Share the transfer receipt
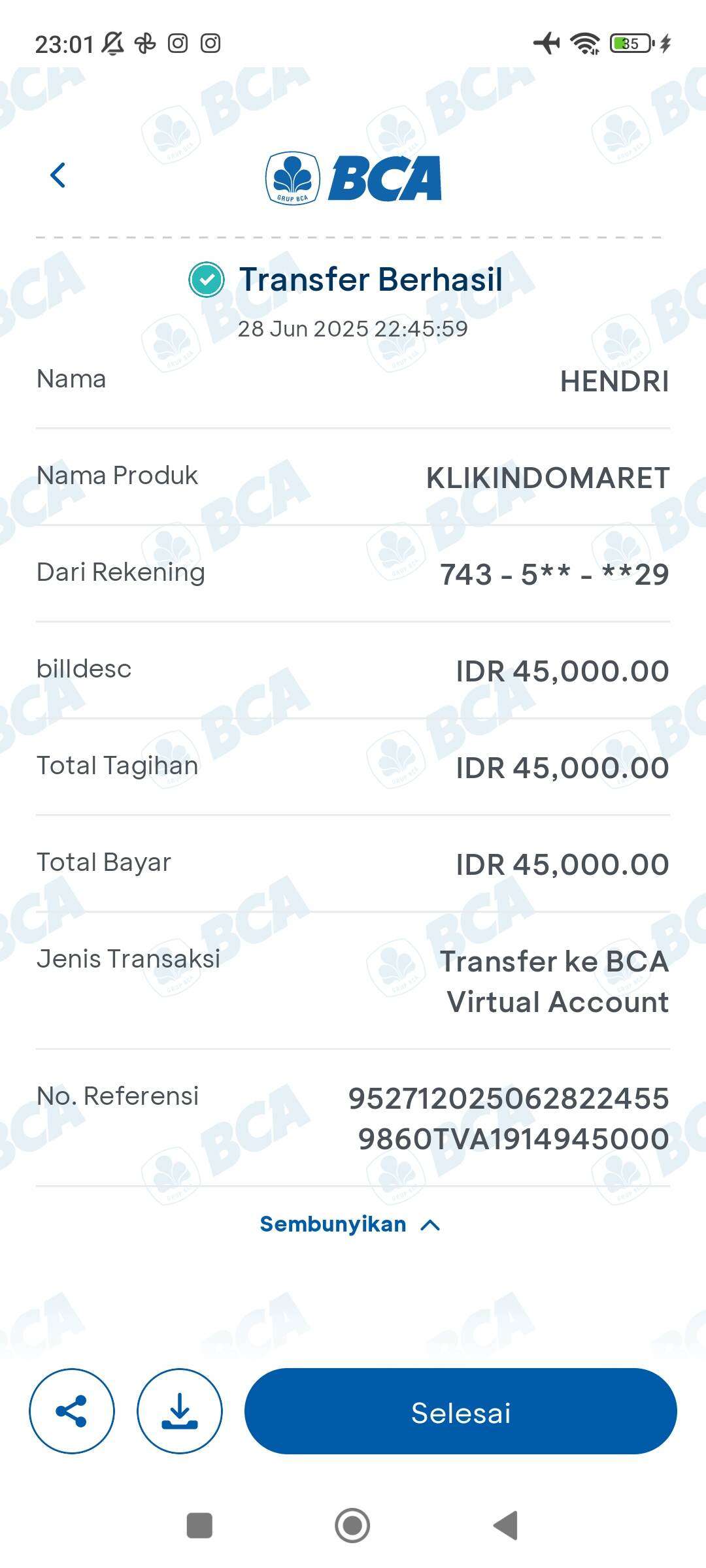 click(x=72, y=1411)
